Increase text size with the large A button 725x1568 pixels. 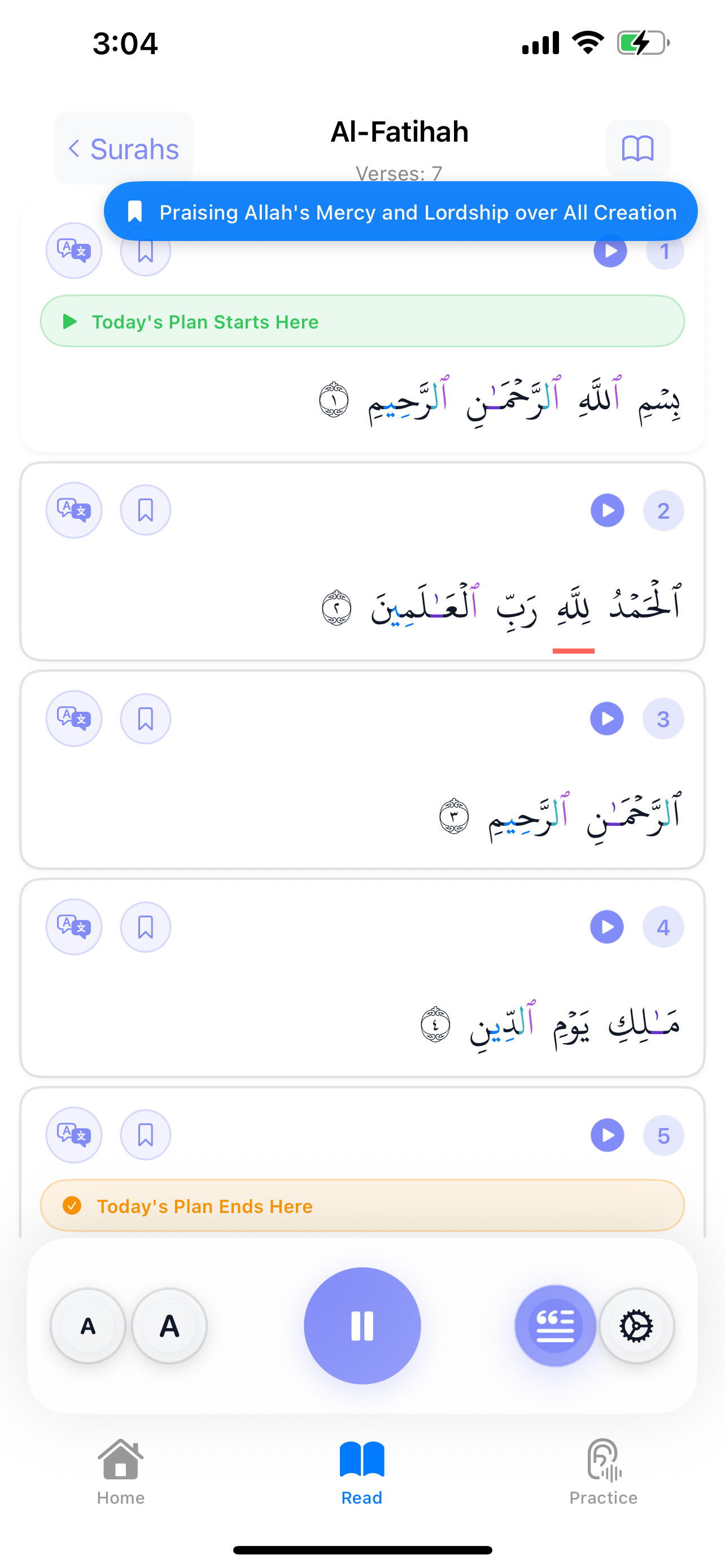(x=169, y=1326)
